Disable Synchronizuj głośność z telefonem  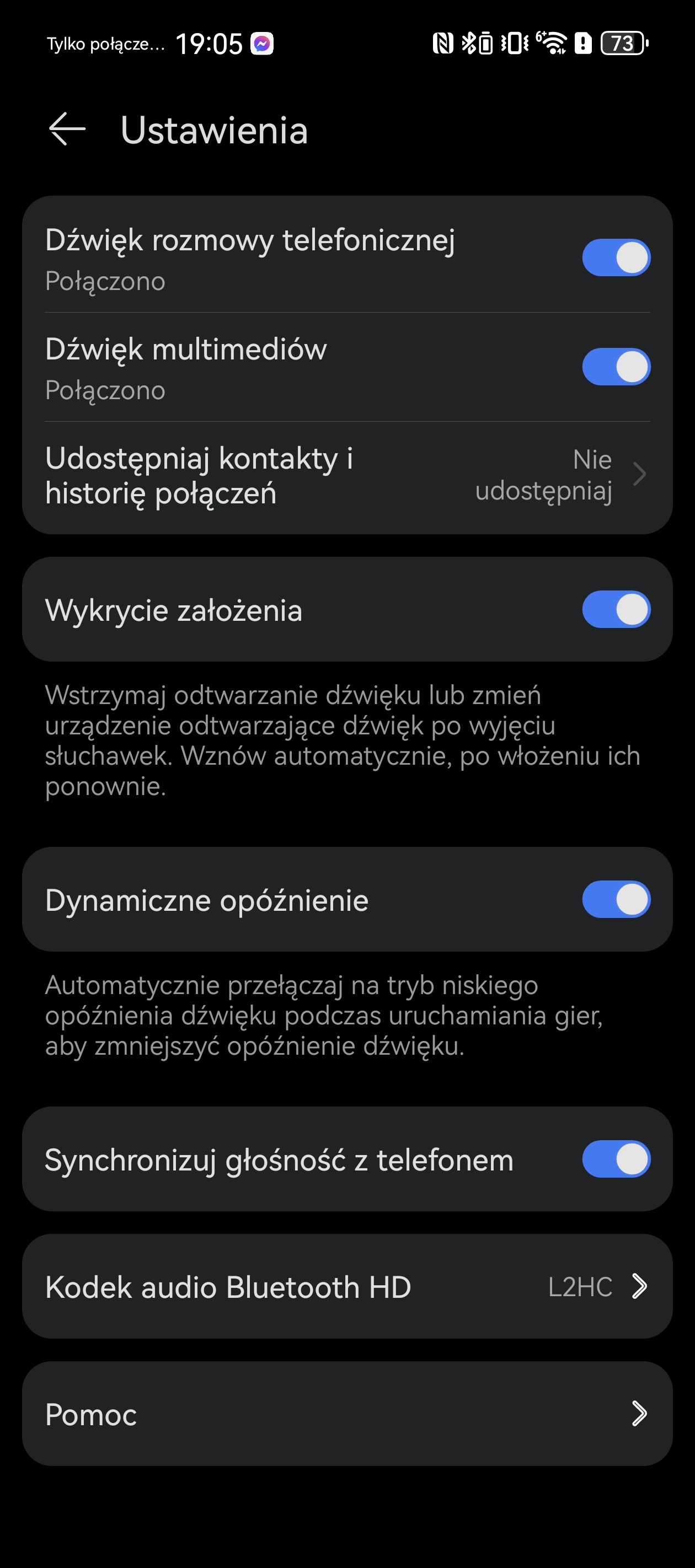(616, 1159)
